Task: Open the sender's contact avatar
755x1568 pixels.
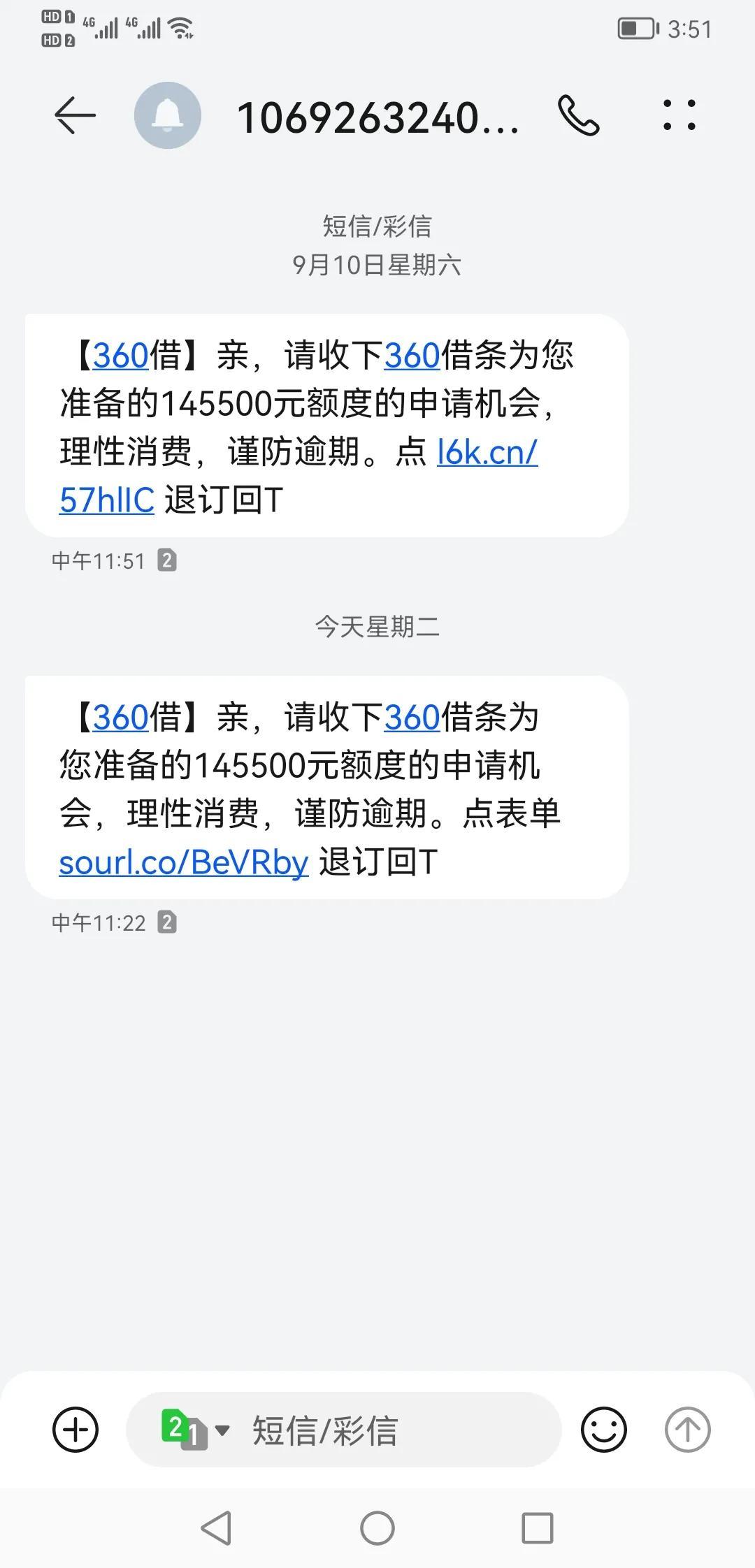Action: (x=168, y=115)
